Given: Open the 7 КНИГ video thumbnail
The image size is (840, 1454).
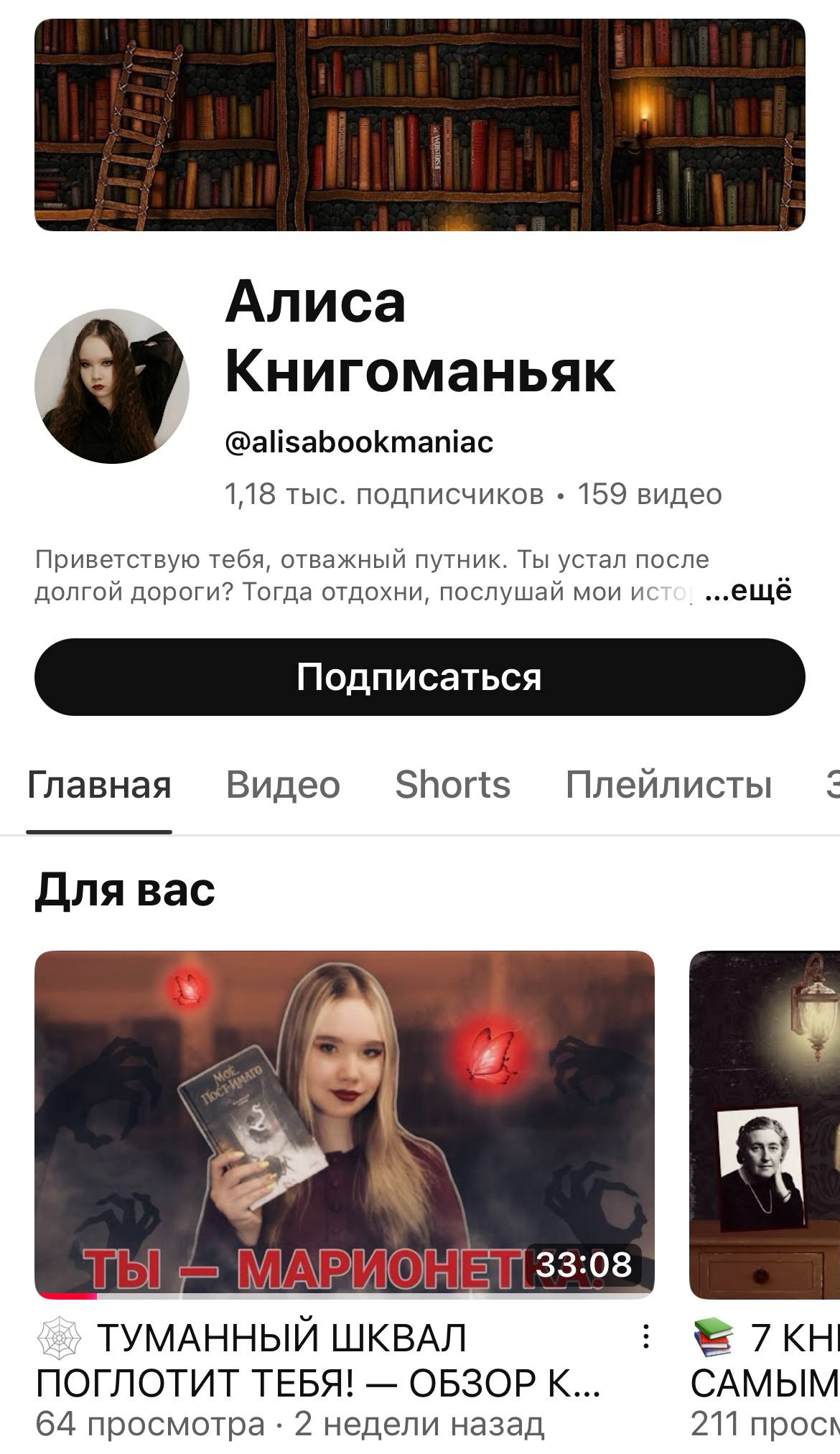Looking at the screenshot, I should pyautogui.click(x=765, y=1124).
